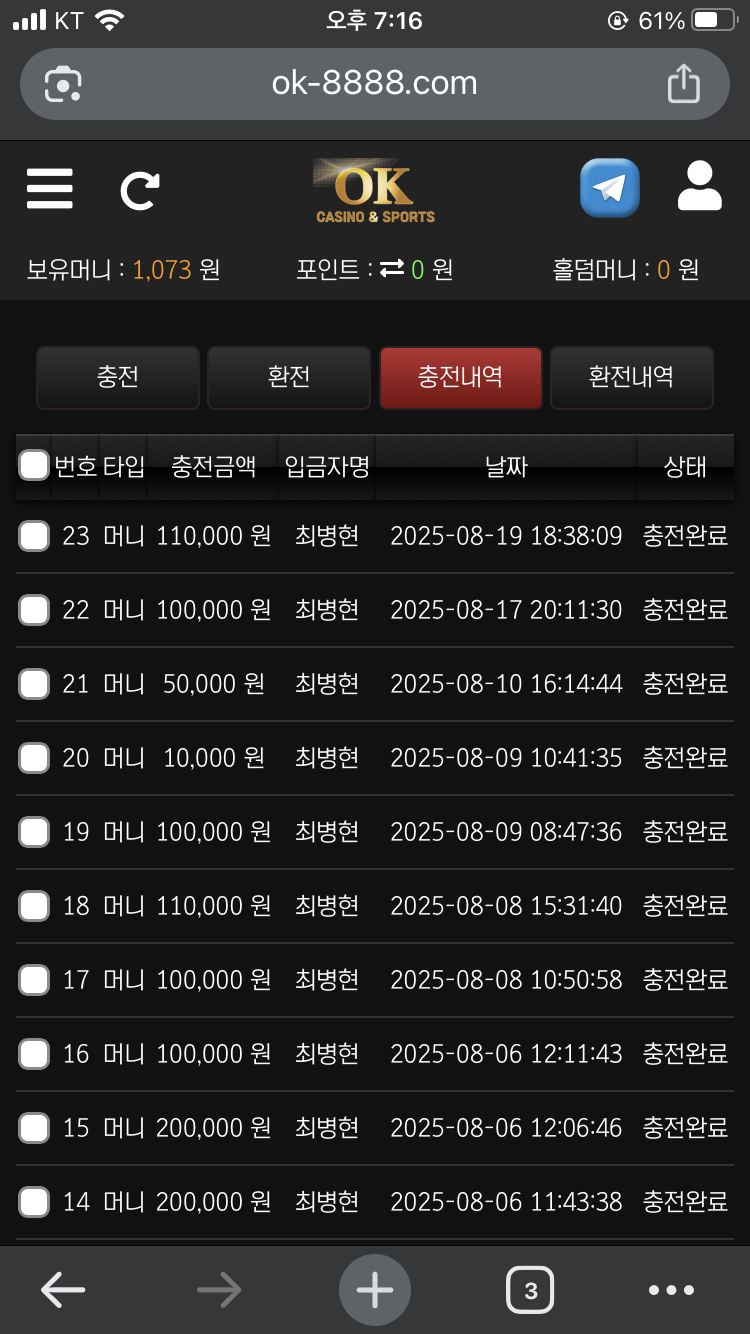Go back with the browser back arrow
The image size is (750, 1334).
(x=63, y=1291)
